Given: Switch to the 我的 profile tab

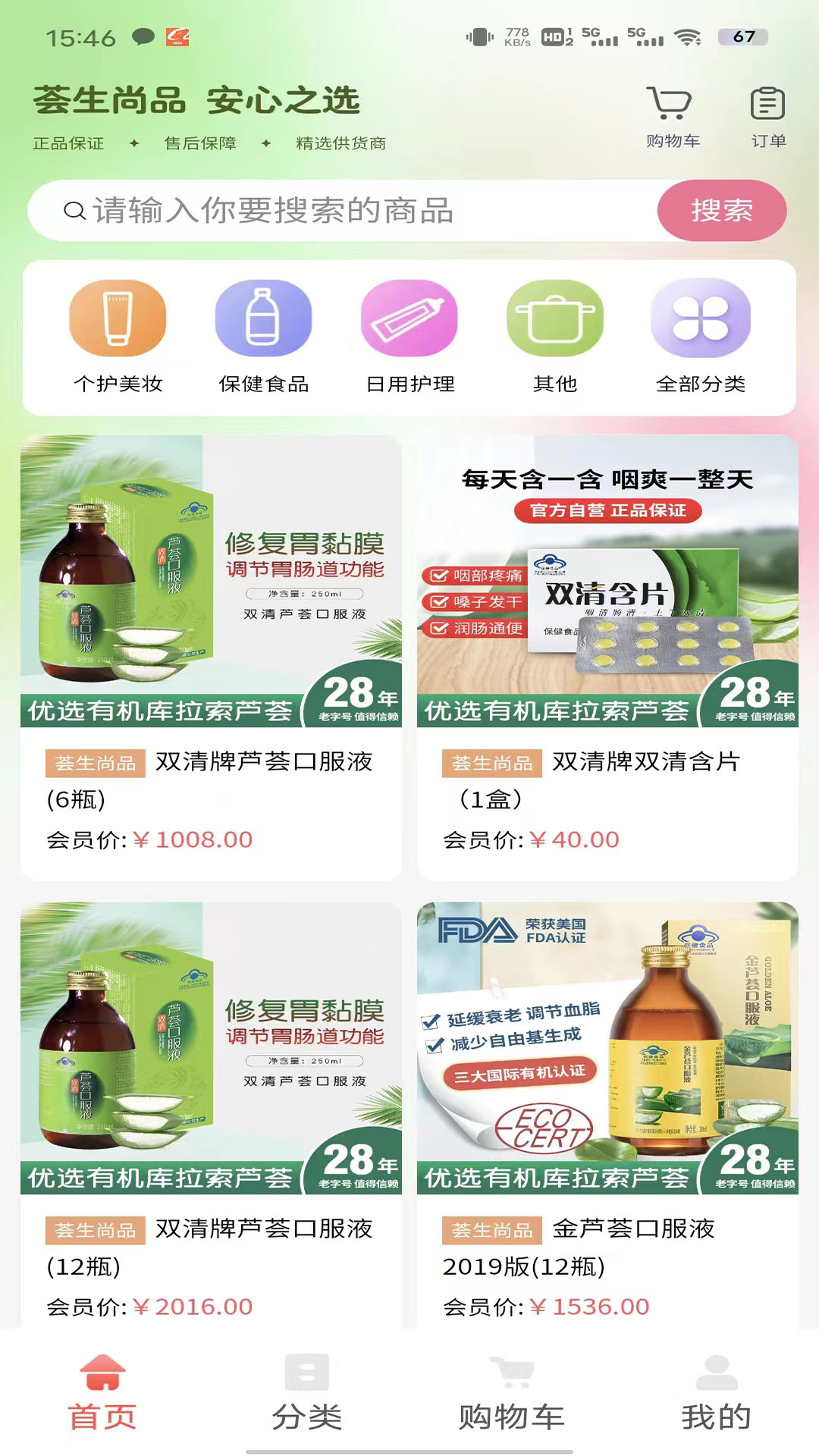Looking at the screenshot, I should [x=716, y=1392].
